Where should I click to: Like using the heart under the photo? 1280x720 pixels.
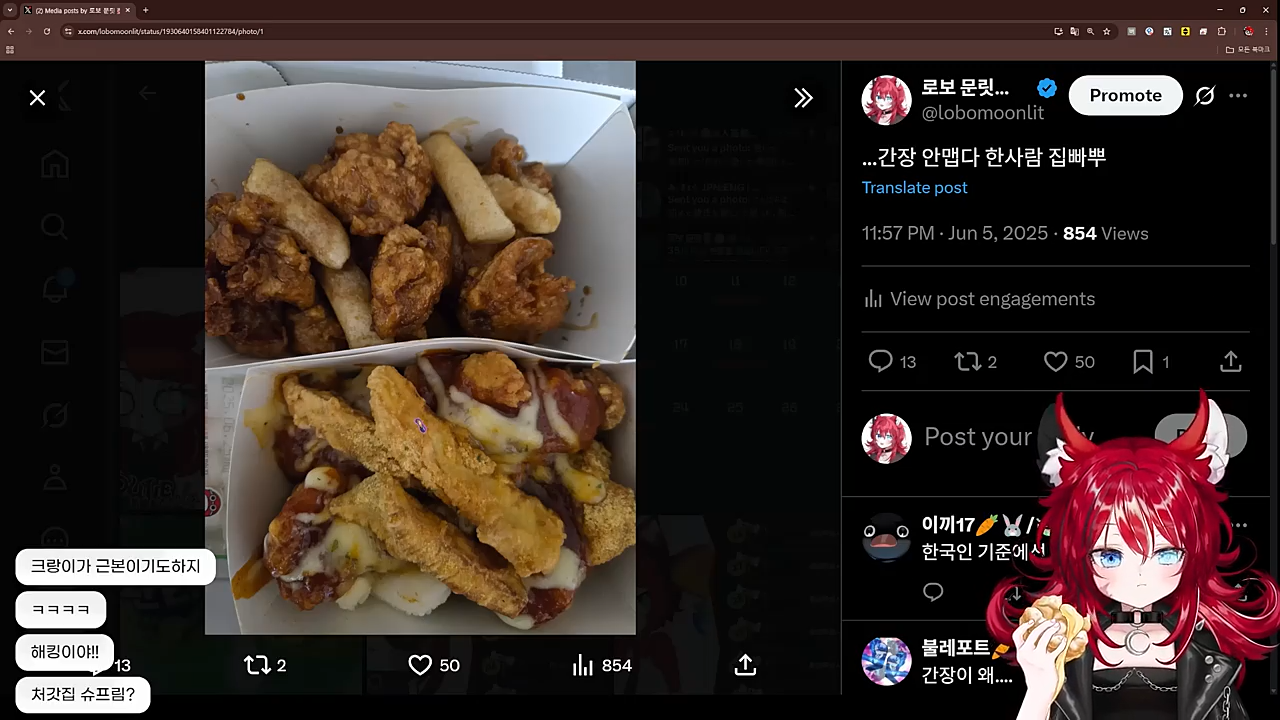click(420, 665)
